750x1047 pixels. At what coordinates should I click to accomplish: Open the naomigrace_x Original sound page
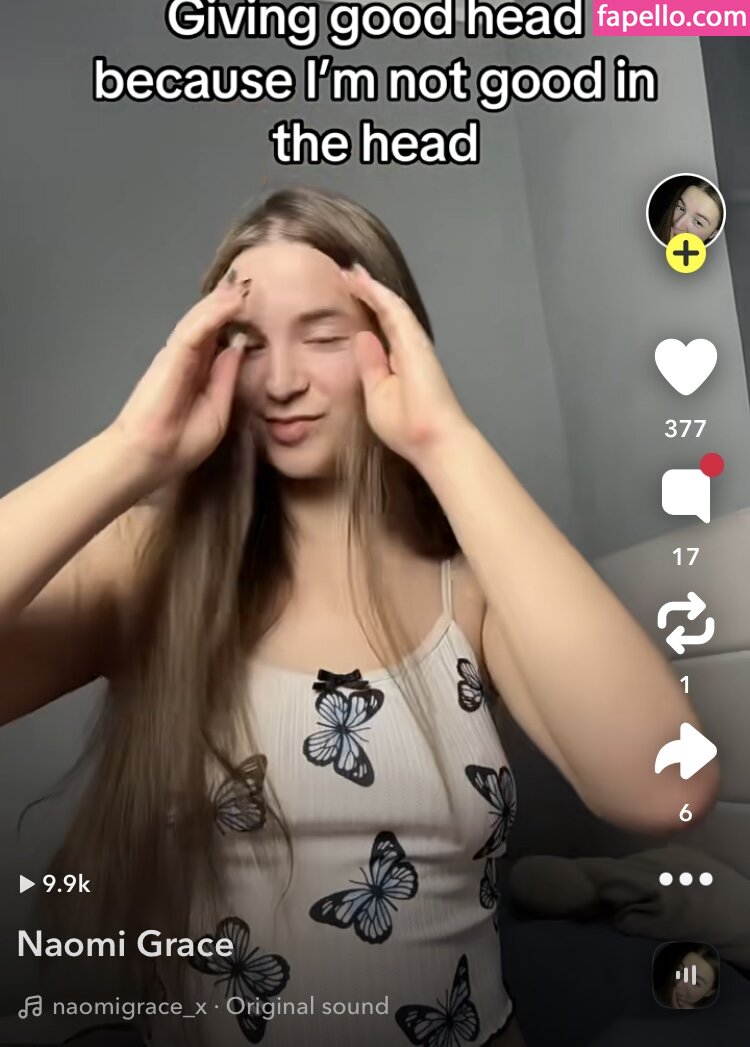point(218,1006)
